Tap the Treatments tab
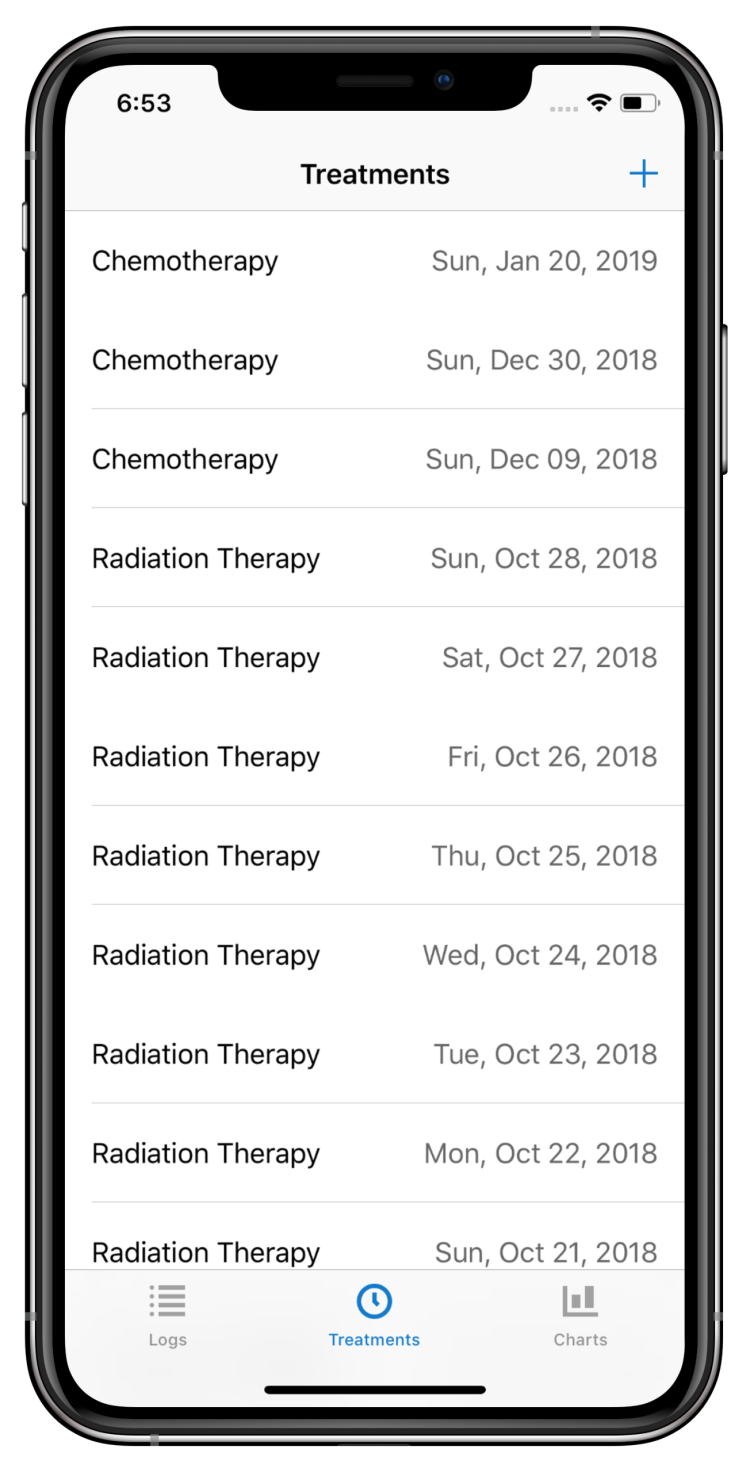Screen dimensions: 750x1472 point(374,1316)
